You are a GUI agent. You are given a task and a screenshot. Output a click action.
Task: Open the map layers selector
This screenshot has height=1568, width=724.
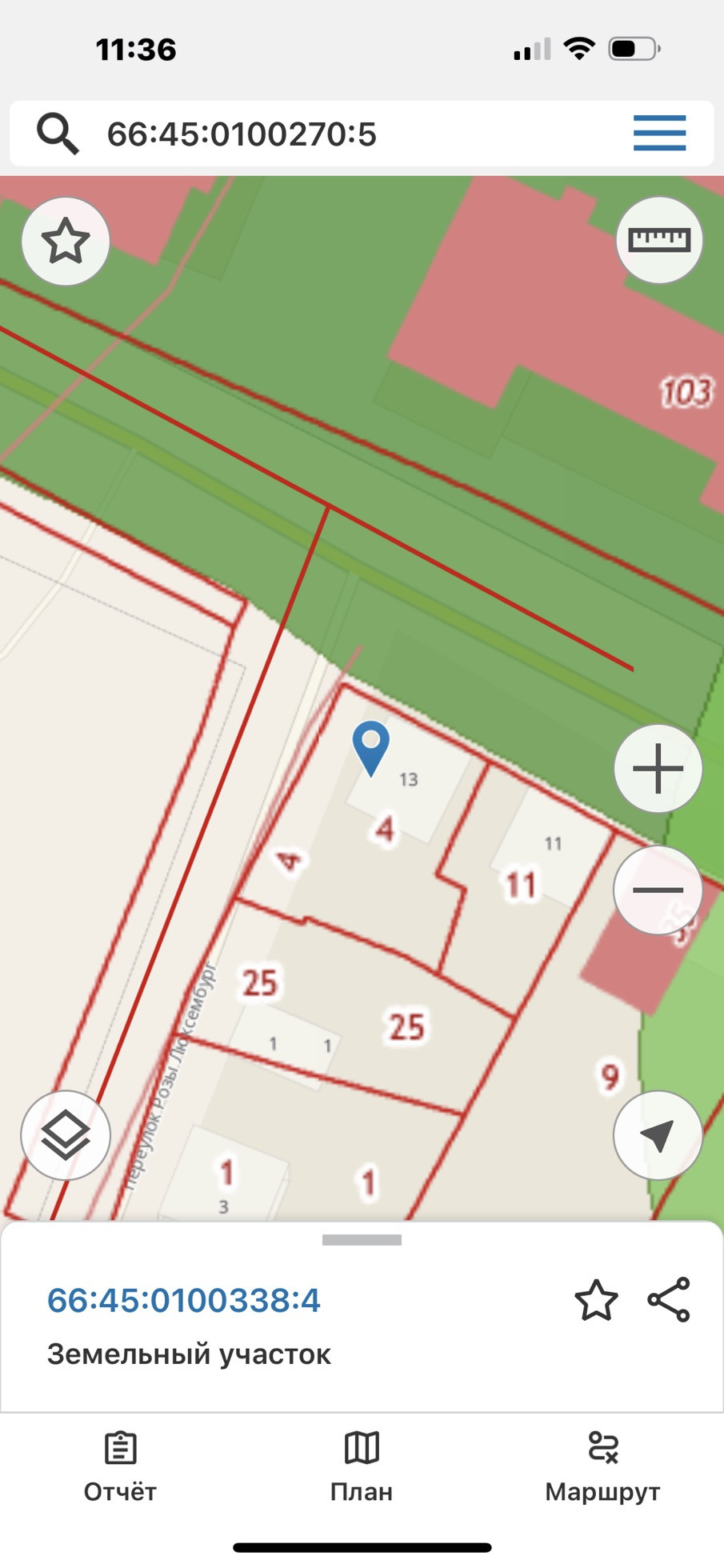(66, 1135)
